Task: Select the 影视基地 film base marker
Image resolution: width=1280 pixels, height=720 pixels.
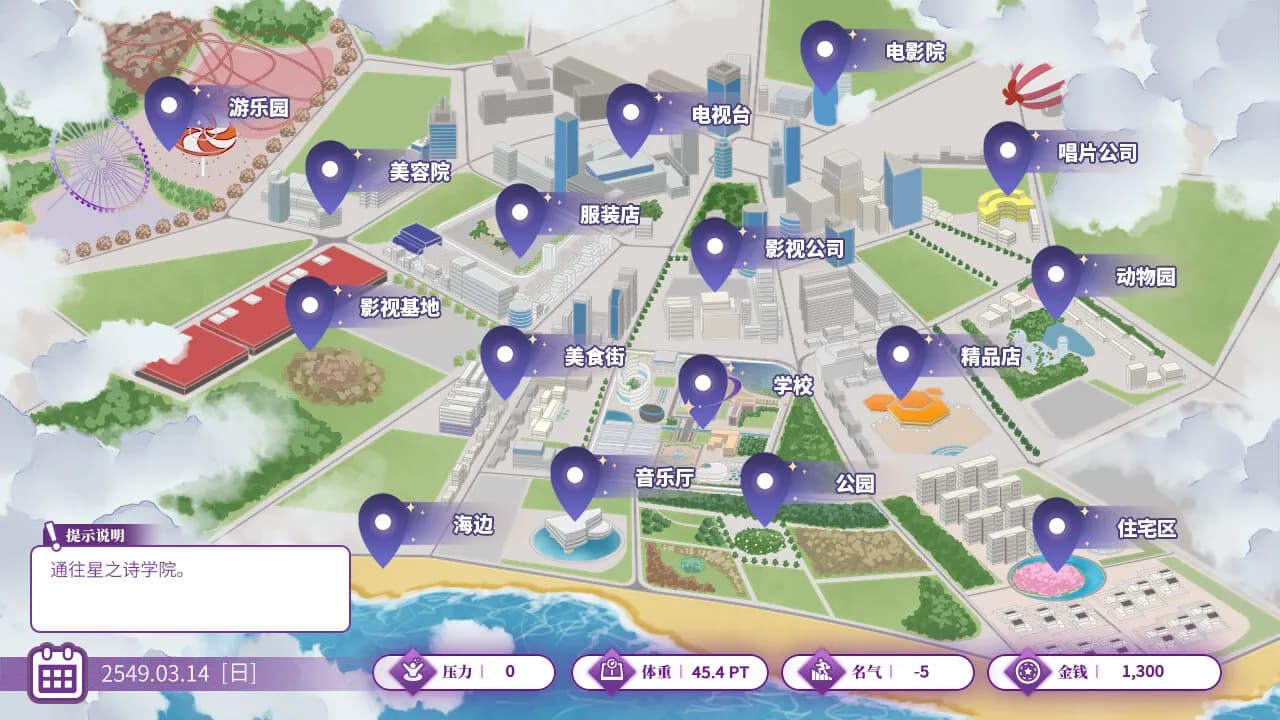Action: (x=310, y=305)
